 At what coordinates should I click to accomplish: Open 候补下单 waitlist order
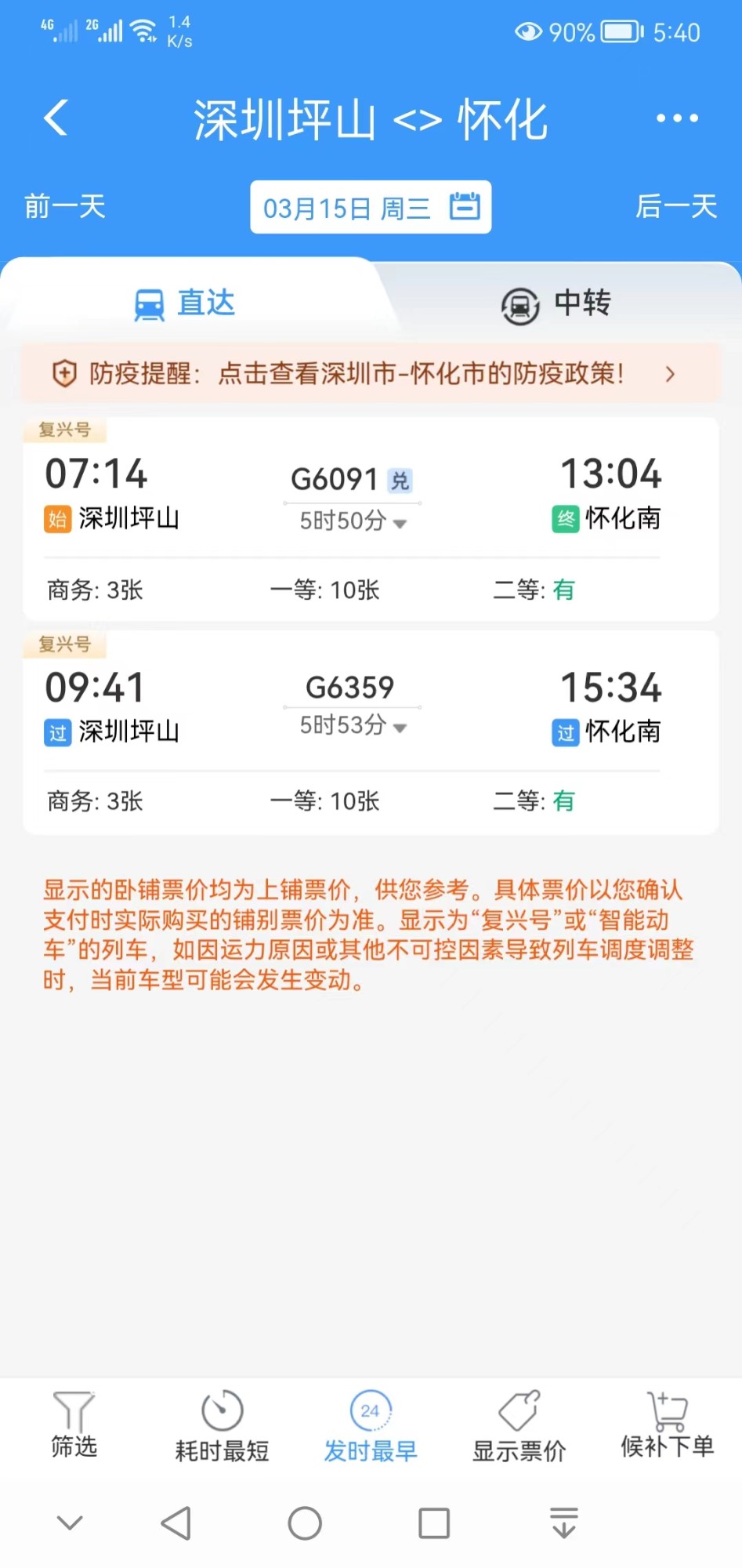pos(667,1426)
